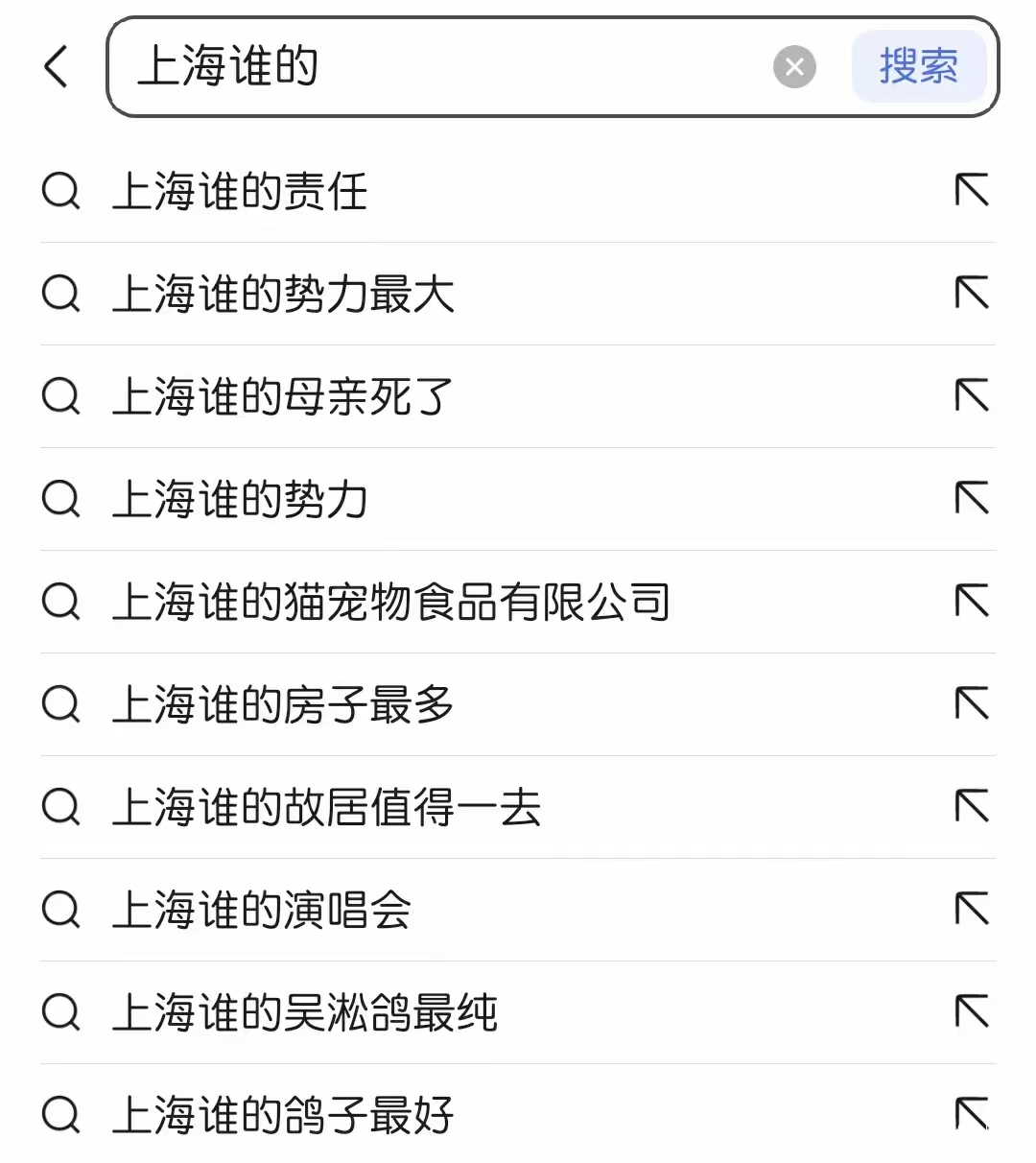Image resolution: width=1036 pixels, height=1163 pixels.
Task: Fill the search box using the arrow beside 上海谁的势力
Action: tap(972, 499)
